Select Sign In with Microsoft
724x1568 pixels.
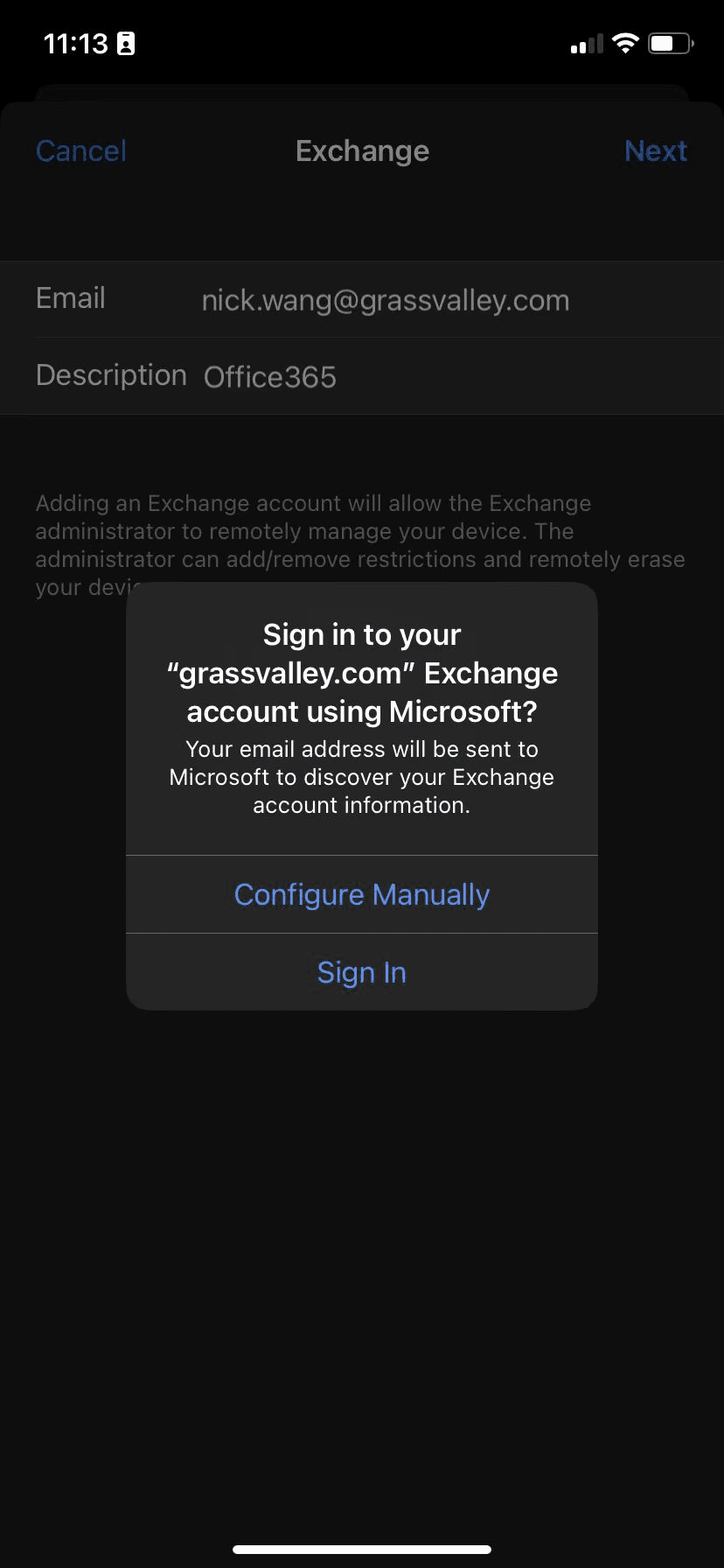coord(361,972)
